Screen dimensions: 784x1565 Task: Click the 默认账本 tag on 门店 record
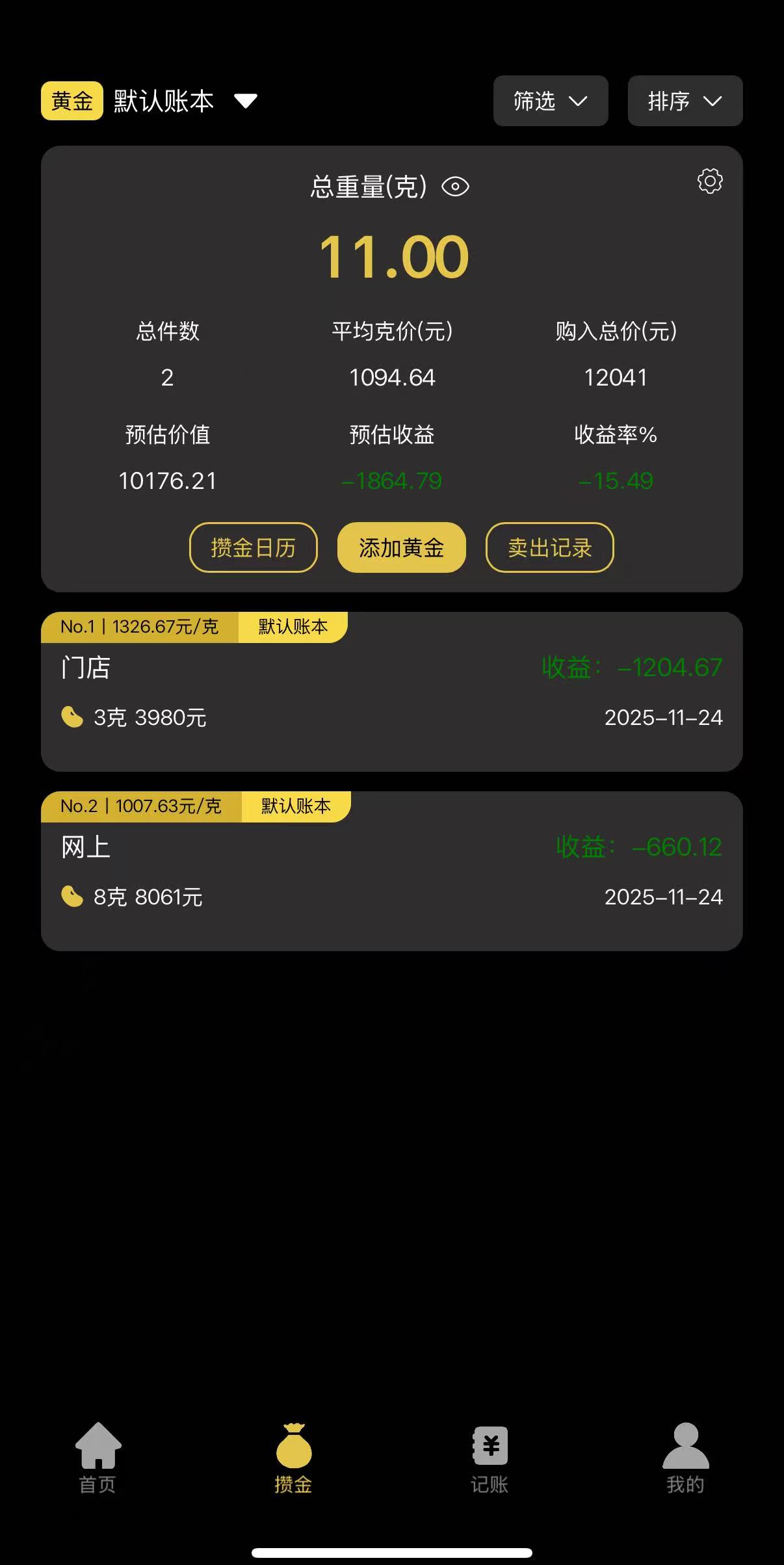pyautogui.click(x=293, y=627)
